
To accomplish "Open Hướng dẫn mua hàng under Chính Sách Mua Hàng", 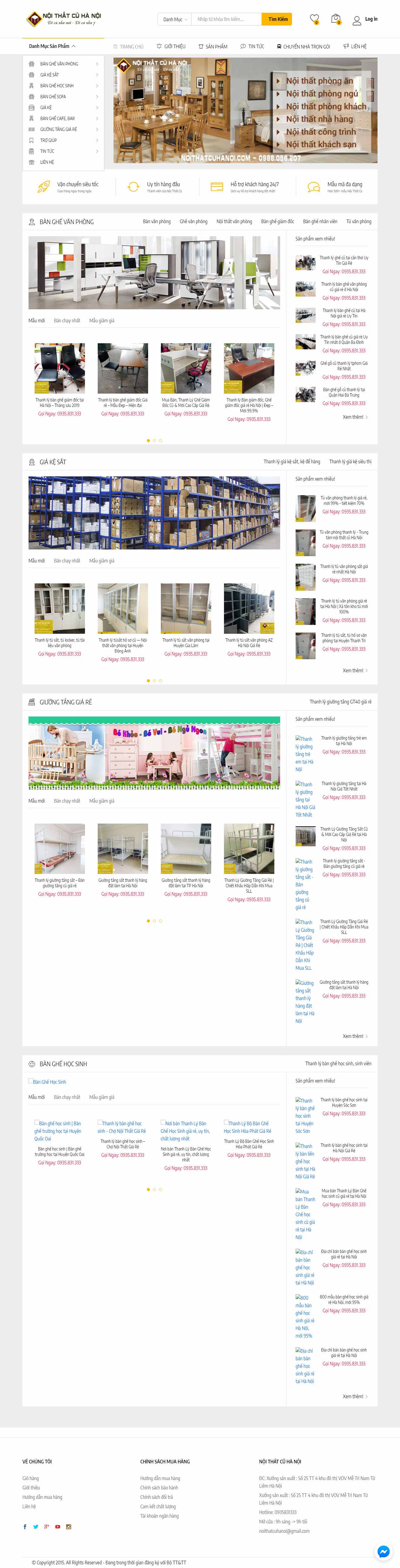I will 160,1478.
